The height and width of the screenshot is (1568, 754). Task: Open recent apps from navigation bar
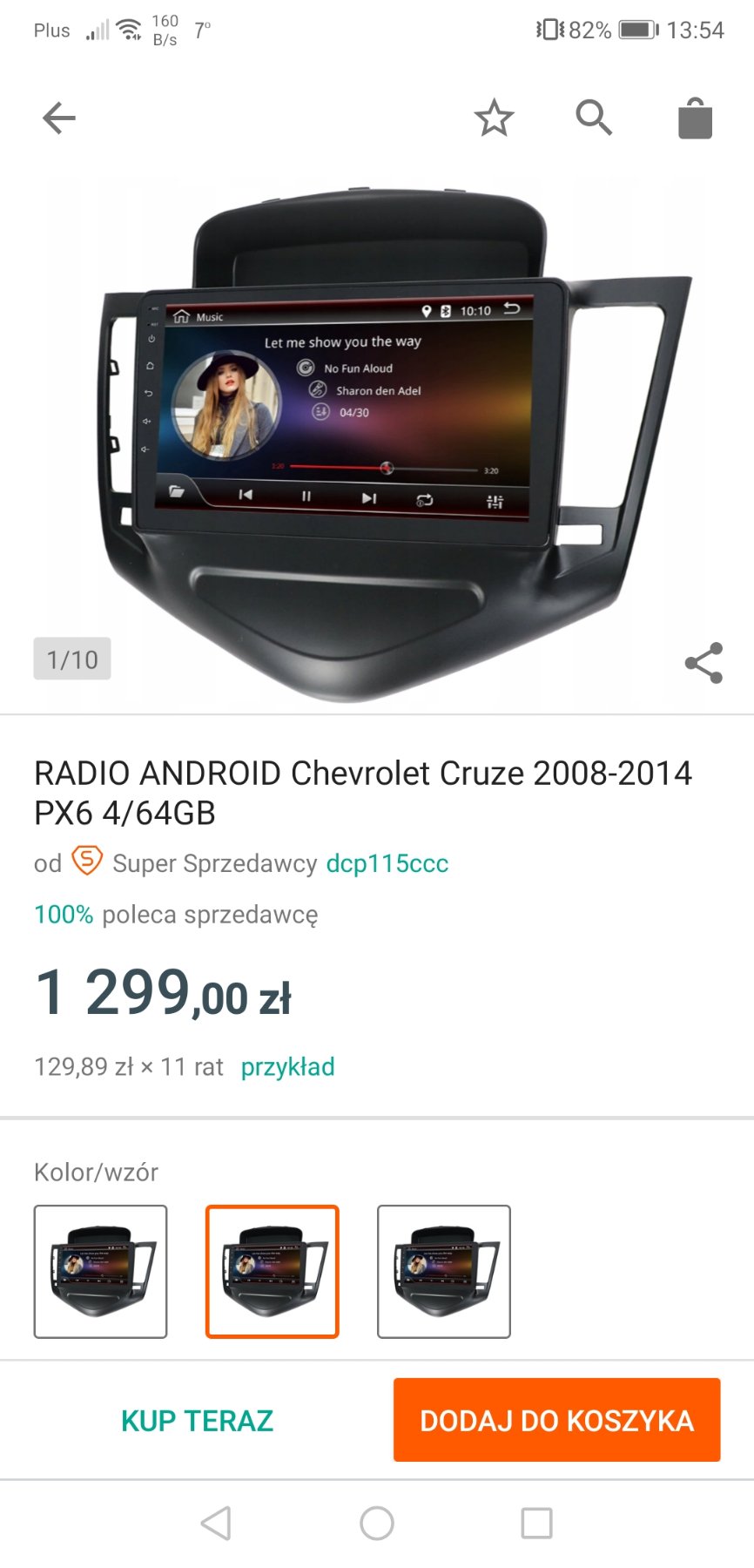(536, 1524)
